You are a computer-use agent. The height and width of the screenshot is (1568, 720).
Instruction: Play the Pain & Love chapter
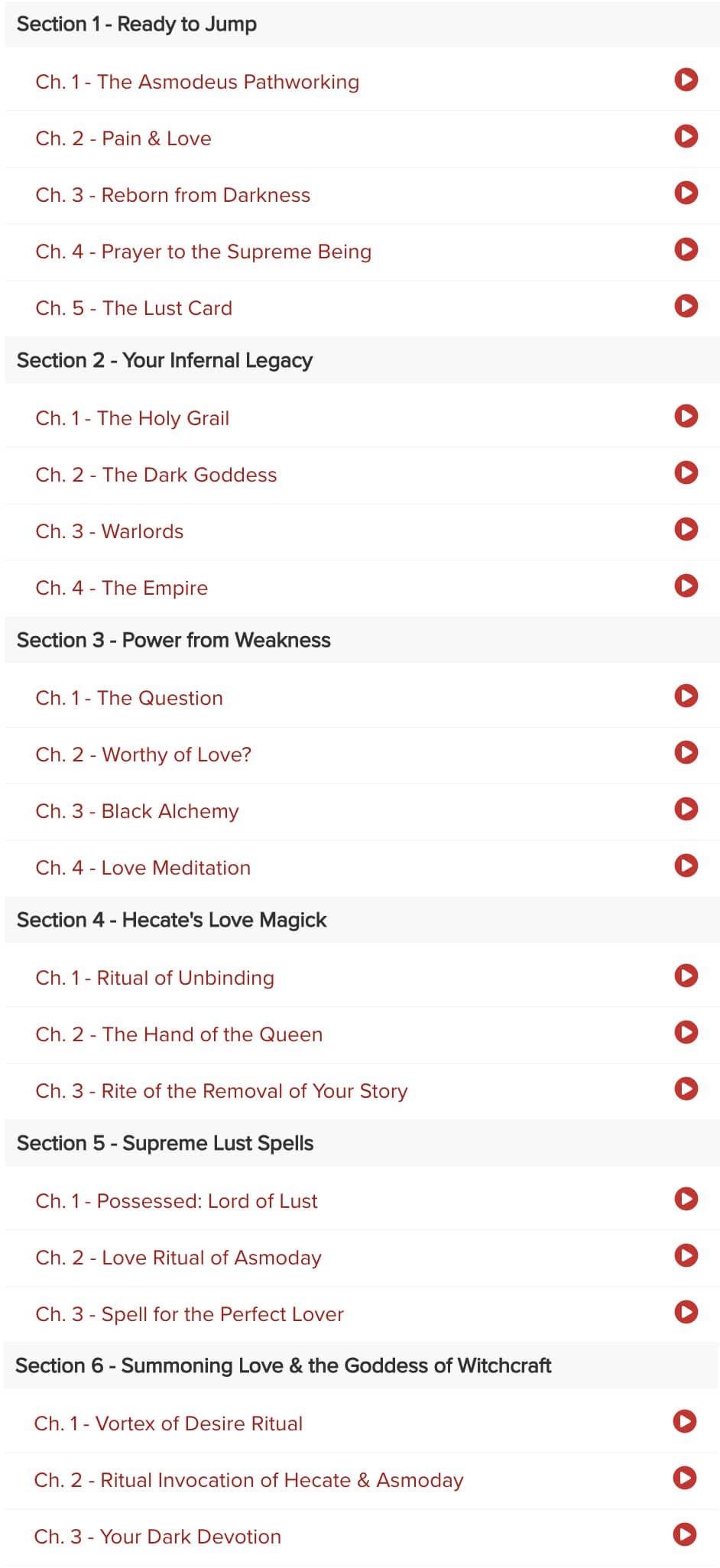pyautogui.click(x=686, y=136)
